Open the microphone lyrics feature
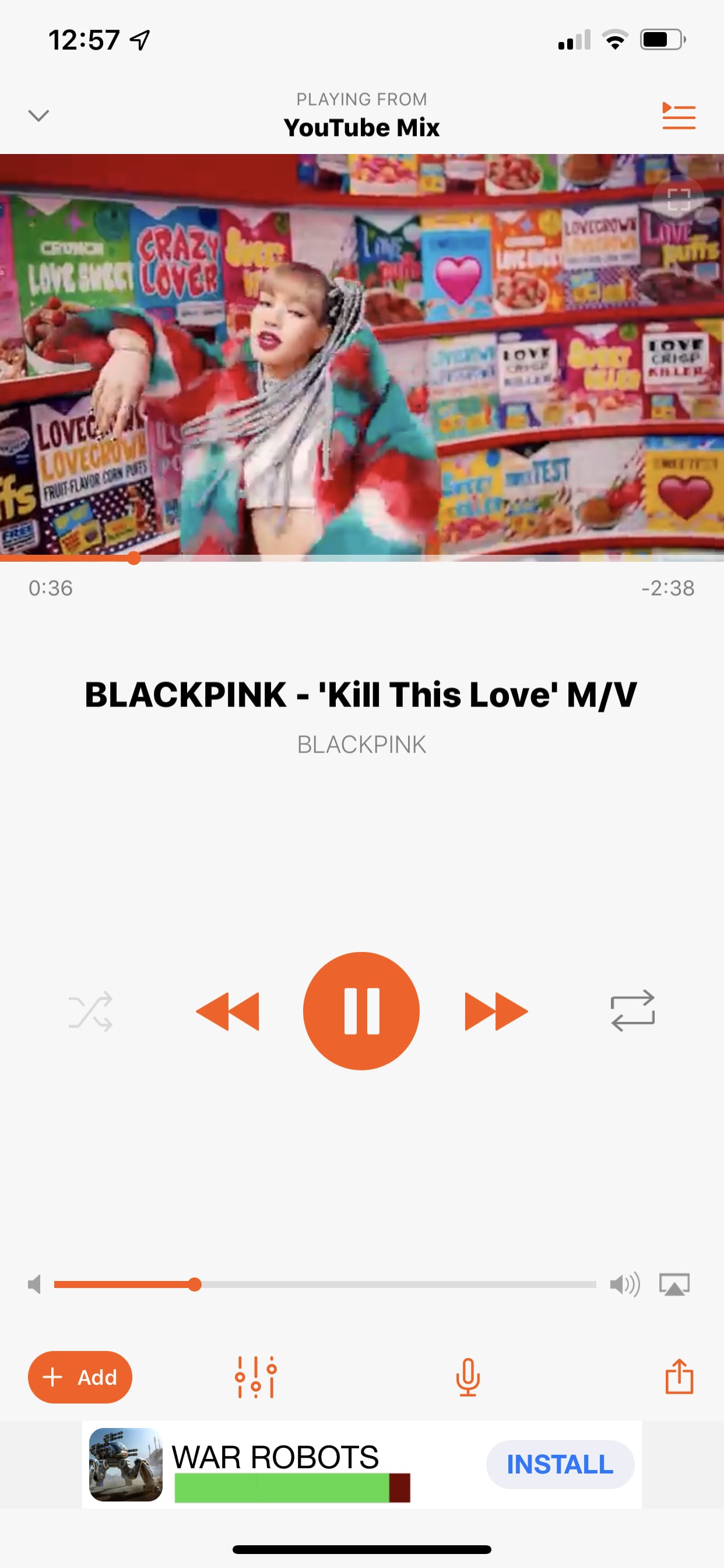The image size is (724, 1568). [468, 1377]
